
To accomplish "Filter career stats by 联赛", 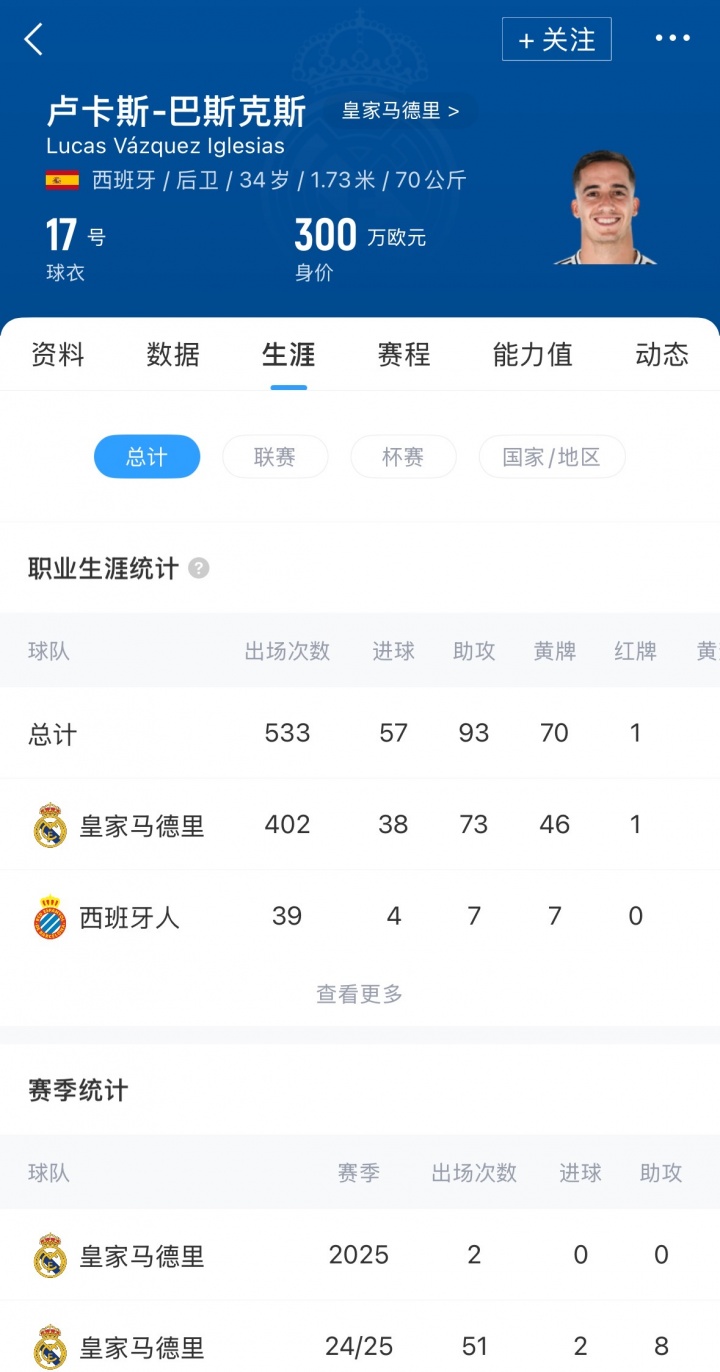I will pyautogui.click(x=275, y=457).
